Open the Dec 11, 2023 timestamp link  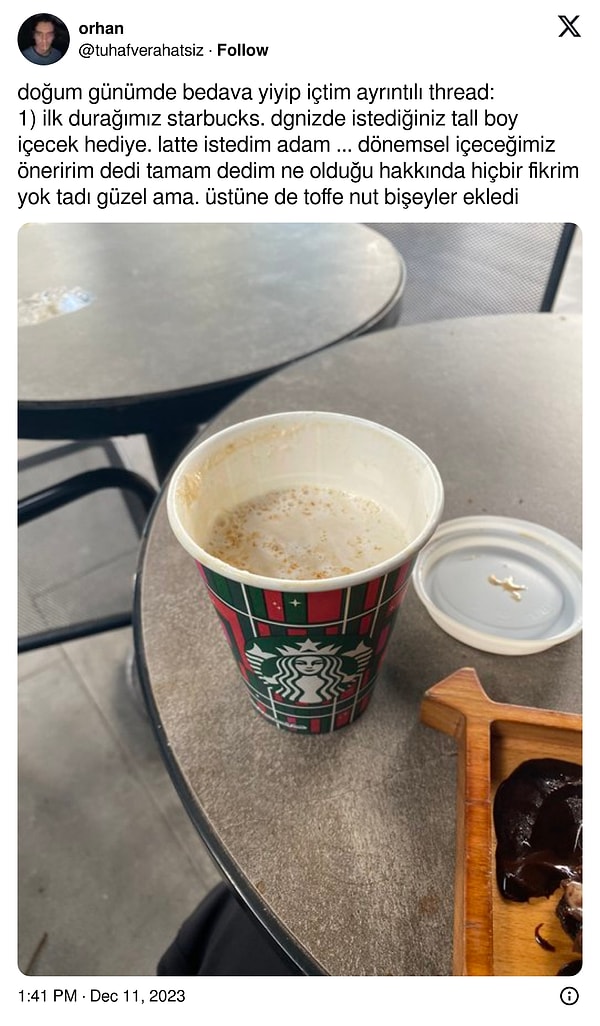[101, 996]
